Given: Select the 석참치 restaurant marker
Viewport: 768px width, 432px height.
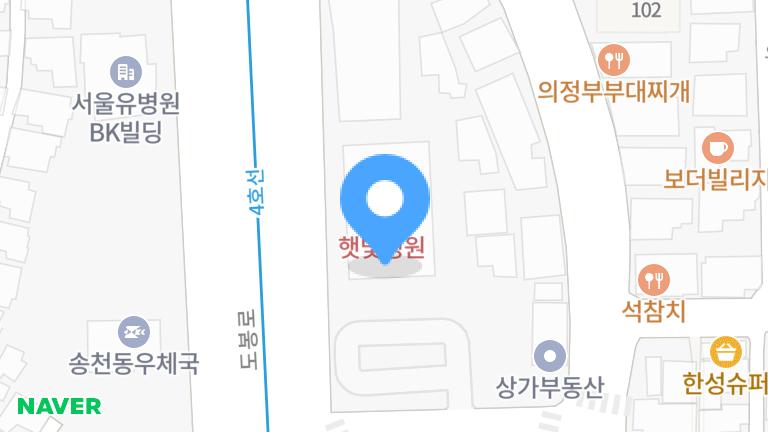Looking at the screenshot, I should tap(653, 280).
